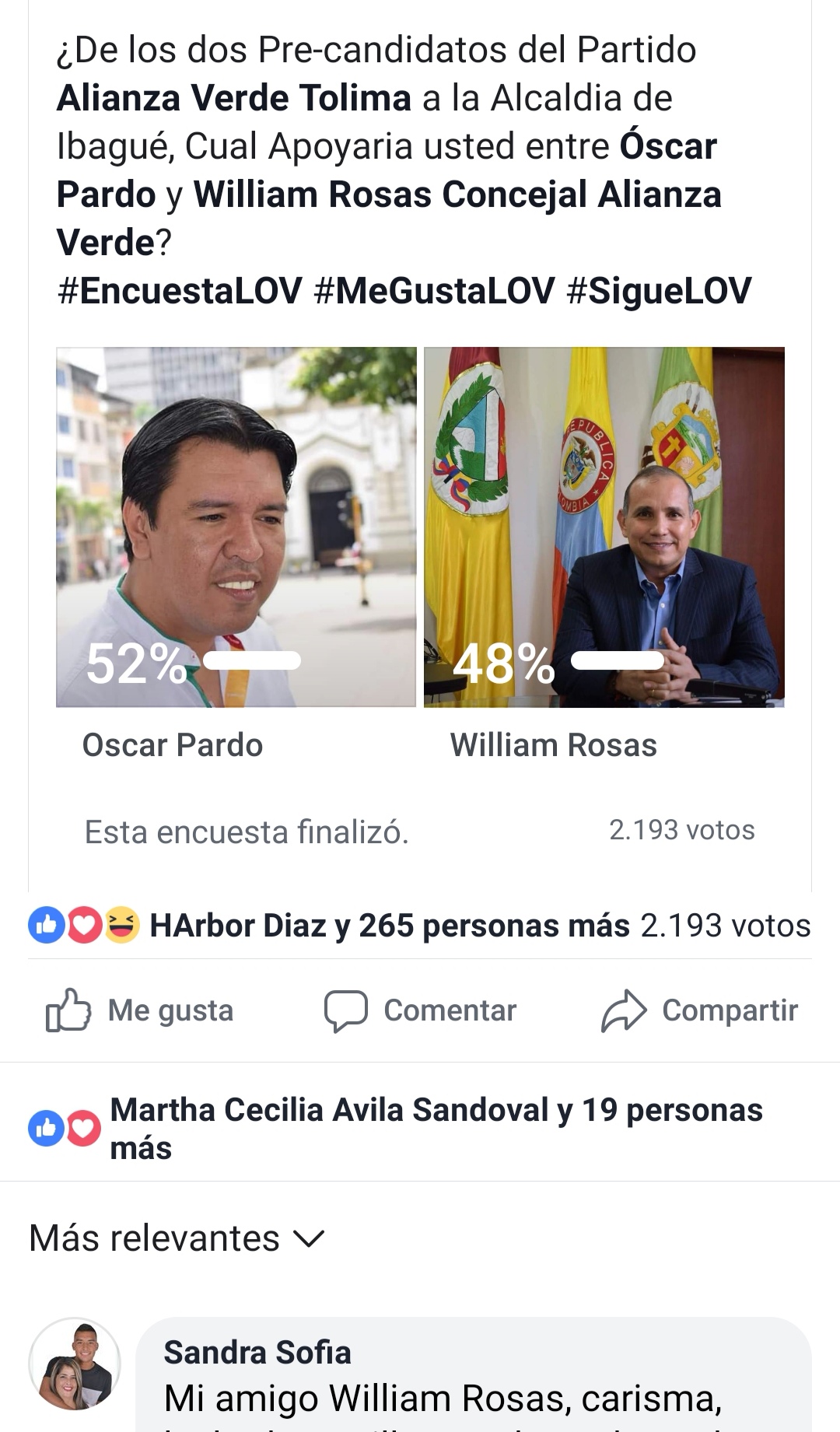See reactions from HArbor Diaz and 265 more
Viewport: 840px width, 1432px height.
[389, 926]
